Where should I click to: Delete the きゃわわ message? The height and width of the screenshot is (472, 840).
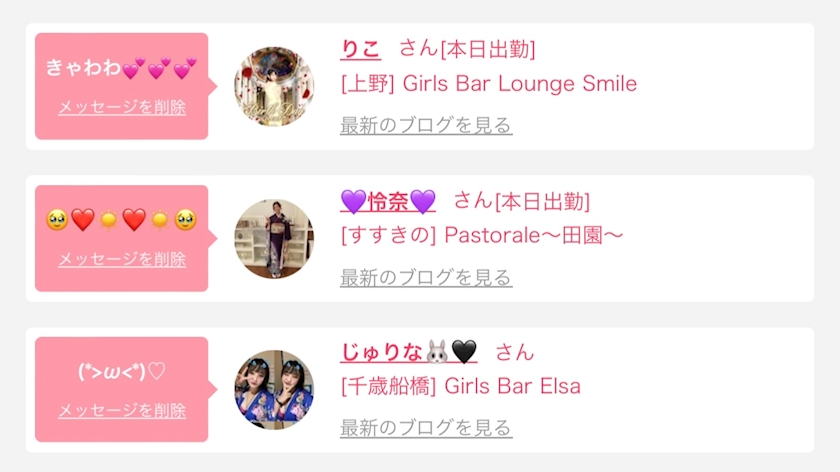click(x=122, y=107)
